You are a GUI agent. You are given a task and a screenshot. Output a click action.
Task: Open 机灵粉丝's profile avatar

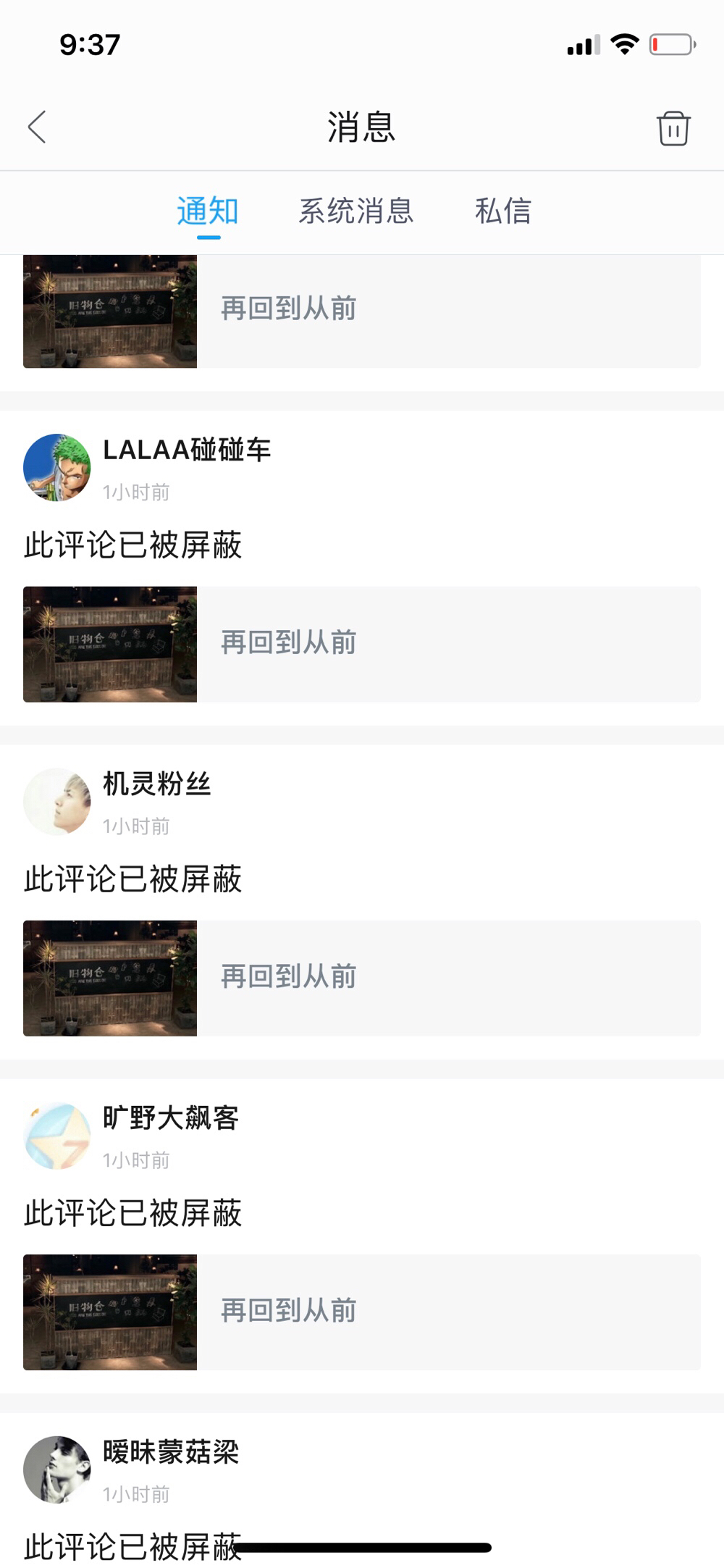point(57,802)
